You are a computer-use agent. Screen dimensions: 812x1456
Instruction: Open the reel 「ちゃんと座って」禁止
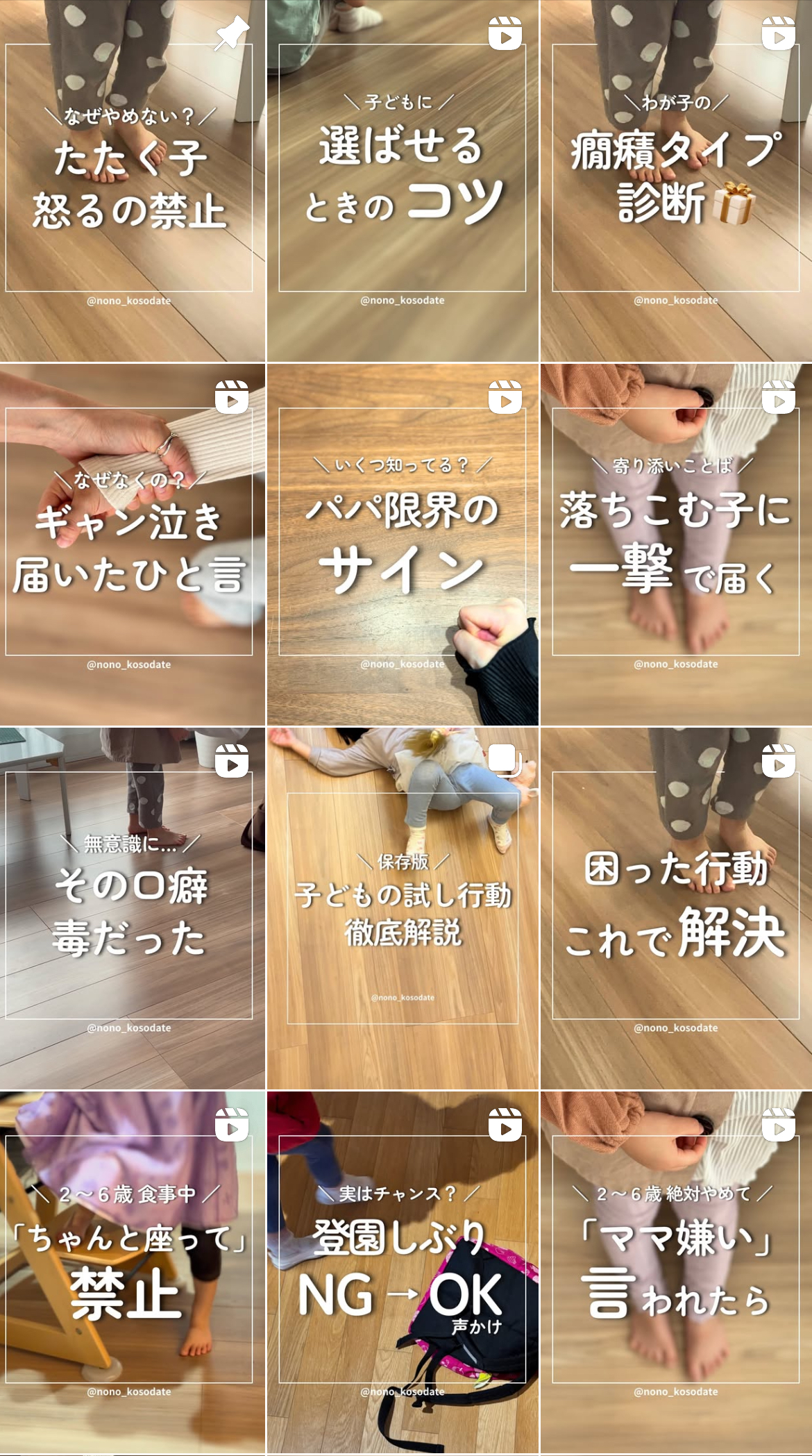pyautogui.click(x=132, y=1272)
